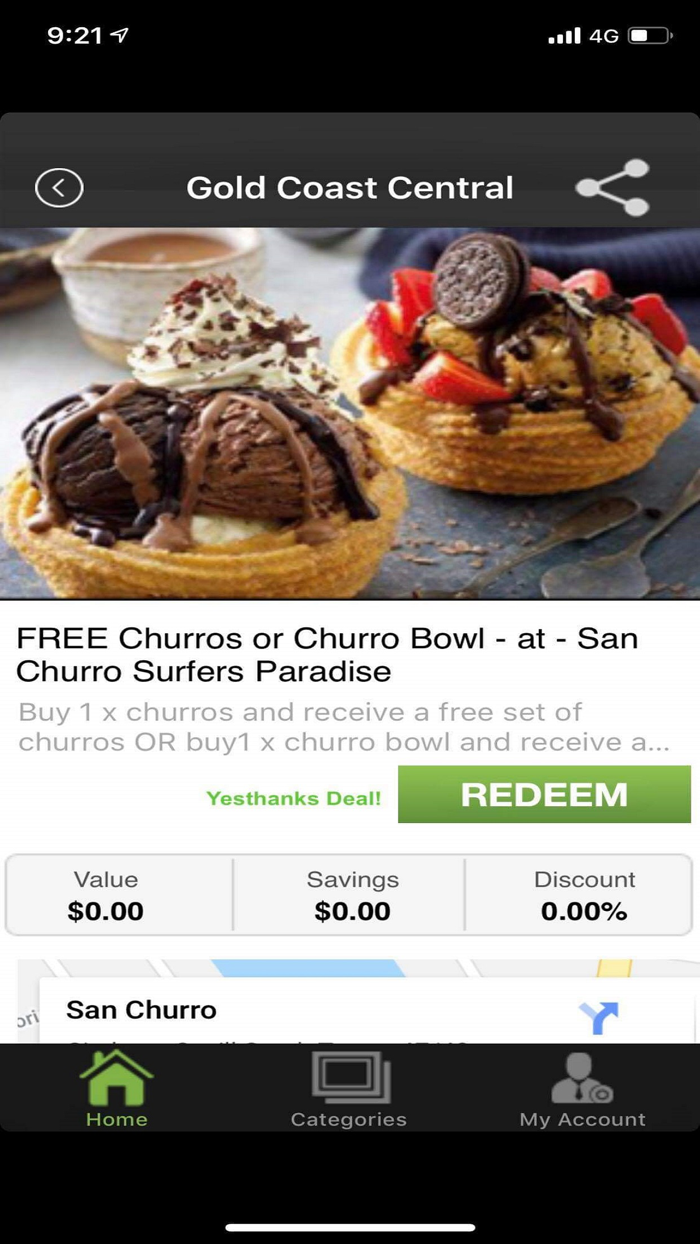Go to My Account tab
This screenshot has width=700, height=1244.
tap(582, 1090)
